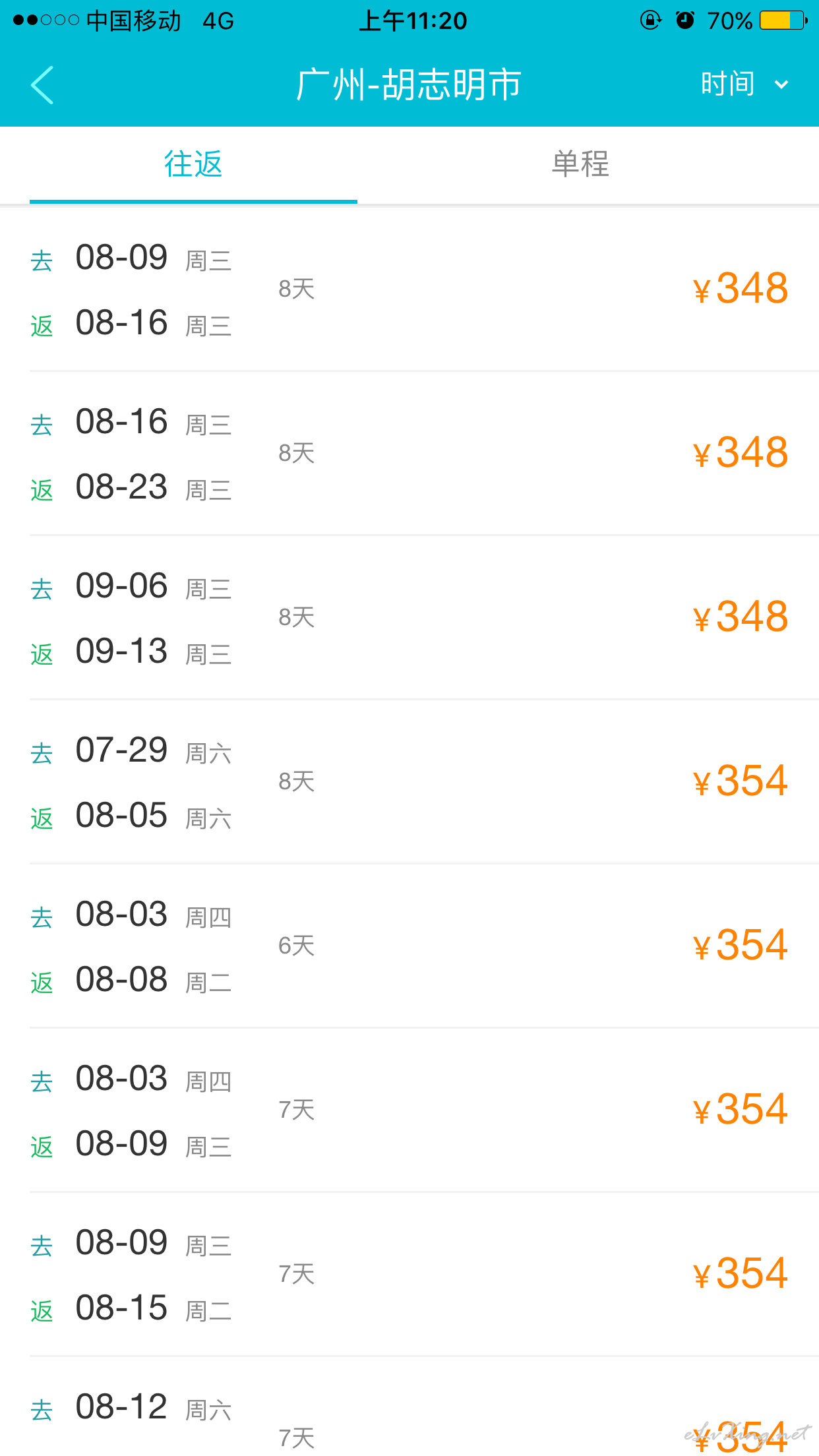The height and width of the screenshot is (1456, 819).
Task: Open the 08-09 to 08-16 round trip
Action: [409, 289]
